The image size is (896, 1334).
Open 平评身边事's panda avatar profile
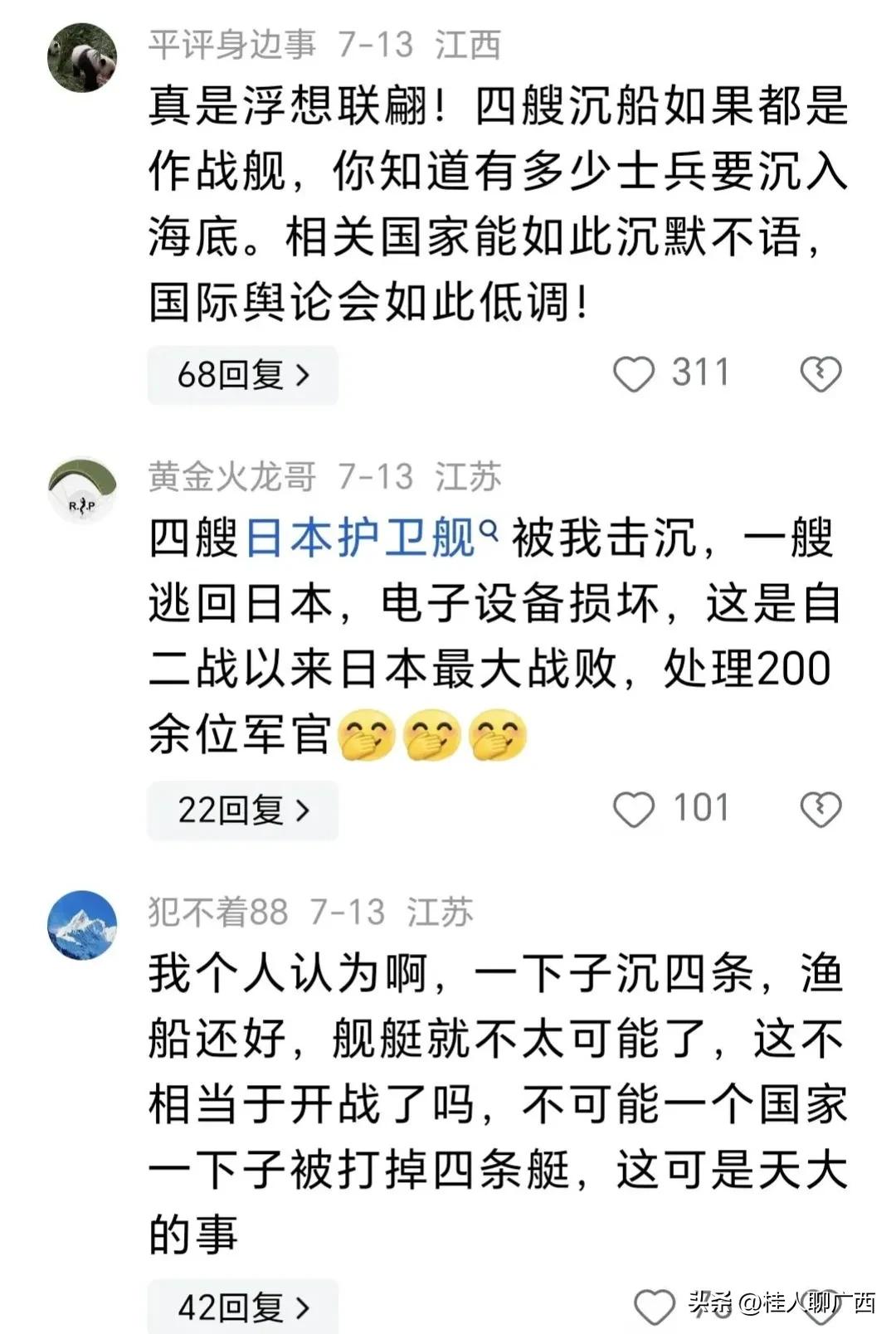(81, 58)
